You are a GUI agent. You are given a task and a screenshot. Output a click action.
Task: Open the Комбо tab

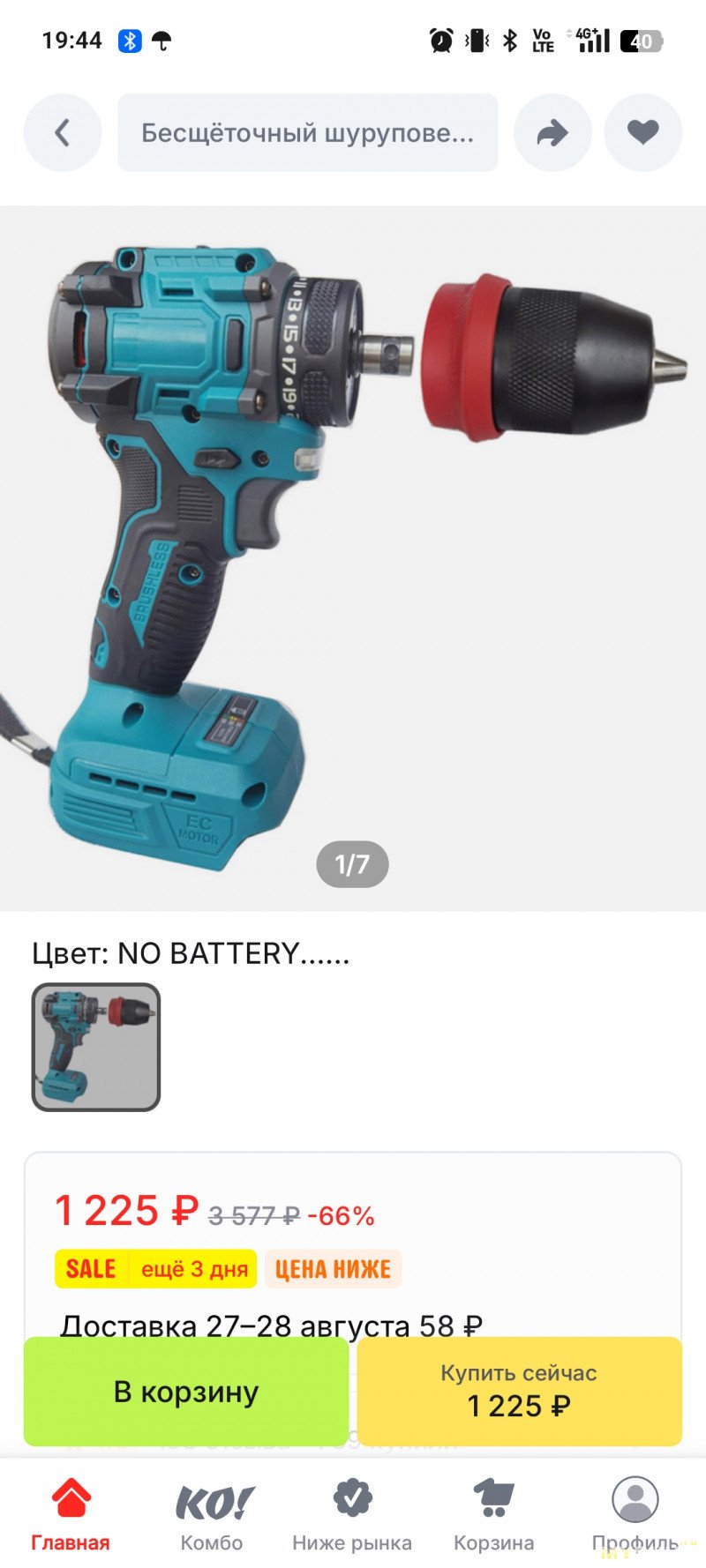click(x=212, y=1515)
